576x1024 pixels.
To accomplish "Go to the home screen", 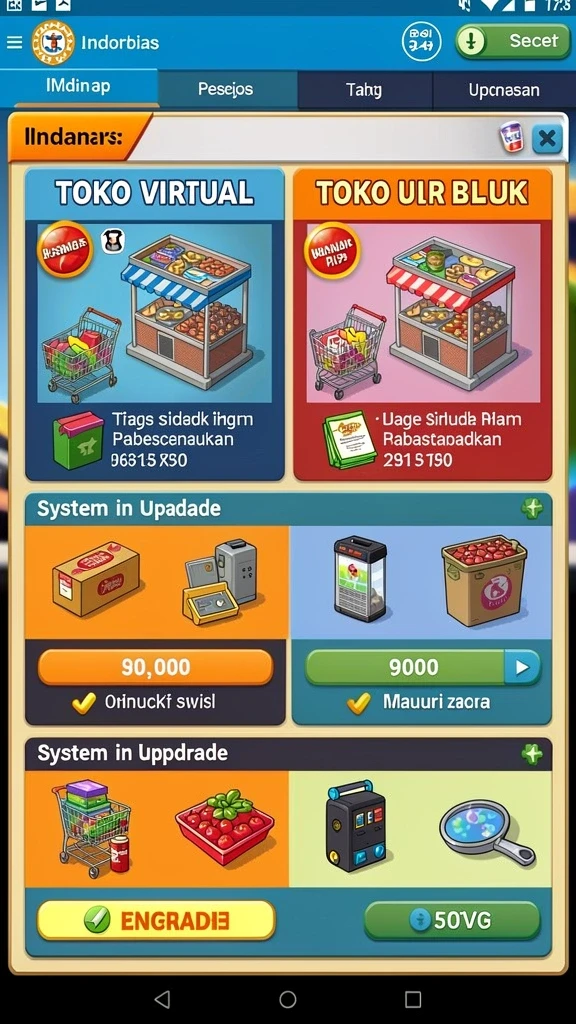I will pyautogui.click(x=288, y=999).
